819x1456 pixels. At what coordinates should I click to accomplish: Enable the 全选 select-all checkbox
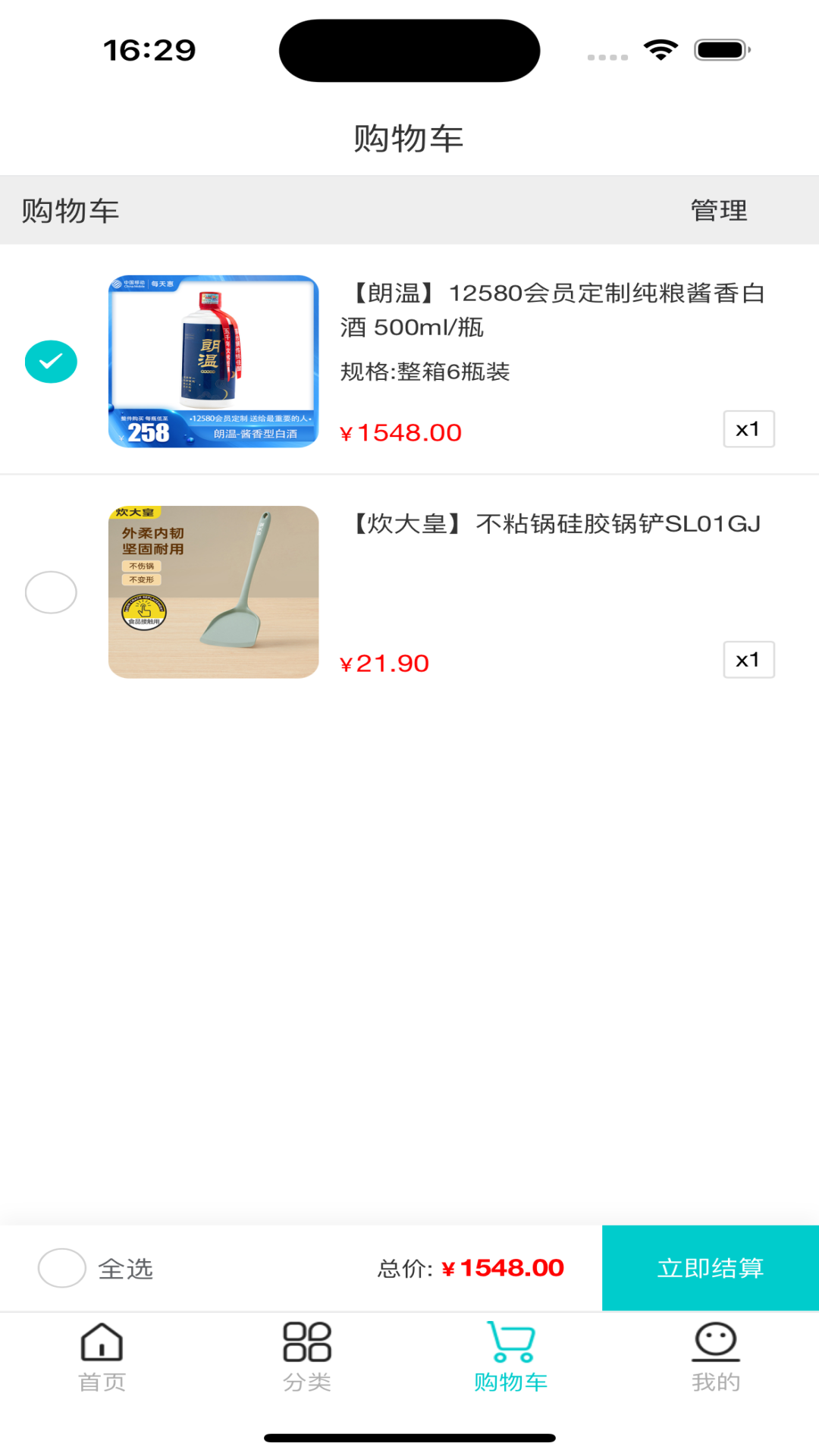coord(61,1267)
